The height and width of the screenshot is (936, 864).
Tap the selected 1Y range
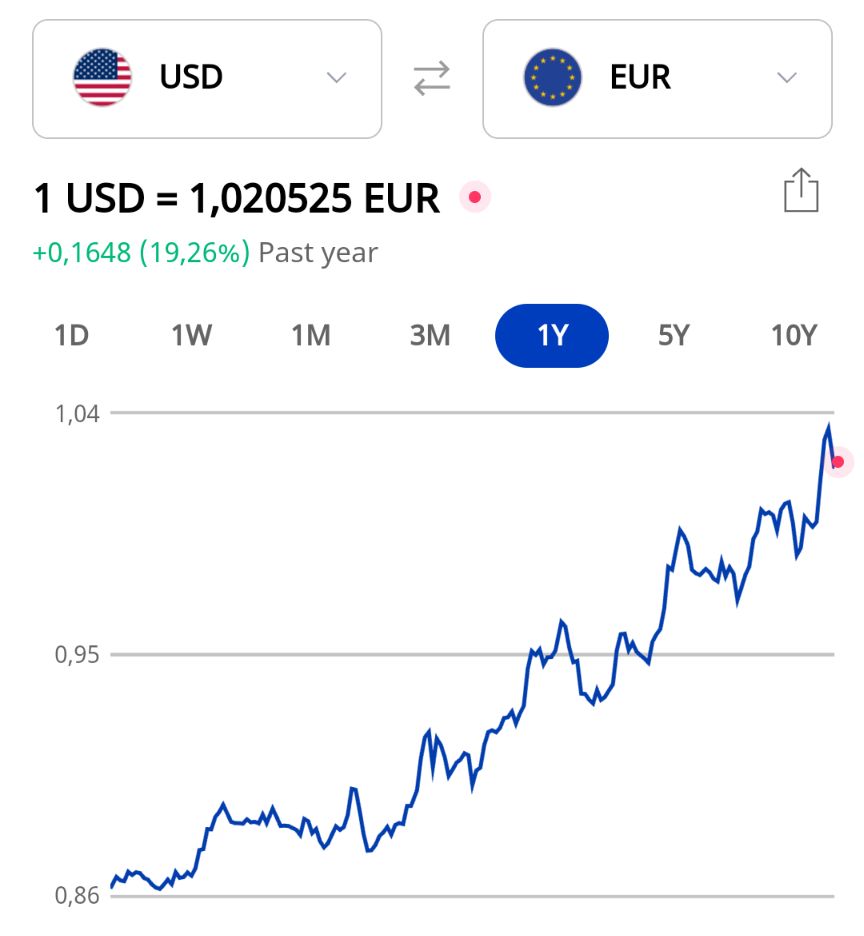coord(552,336)
